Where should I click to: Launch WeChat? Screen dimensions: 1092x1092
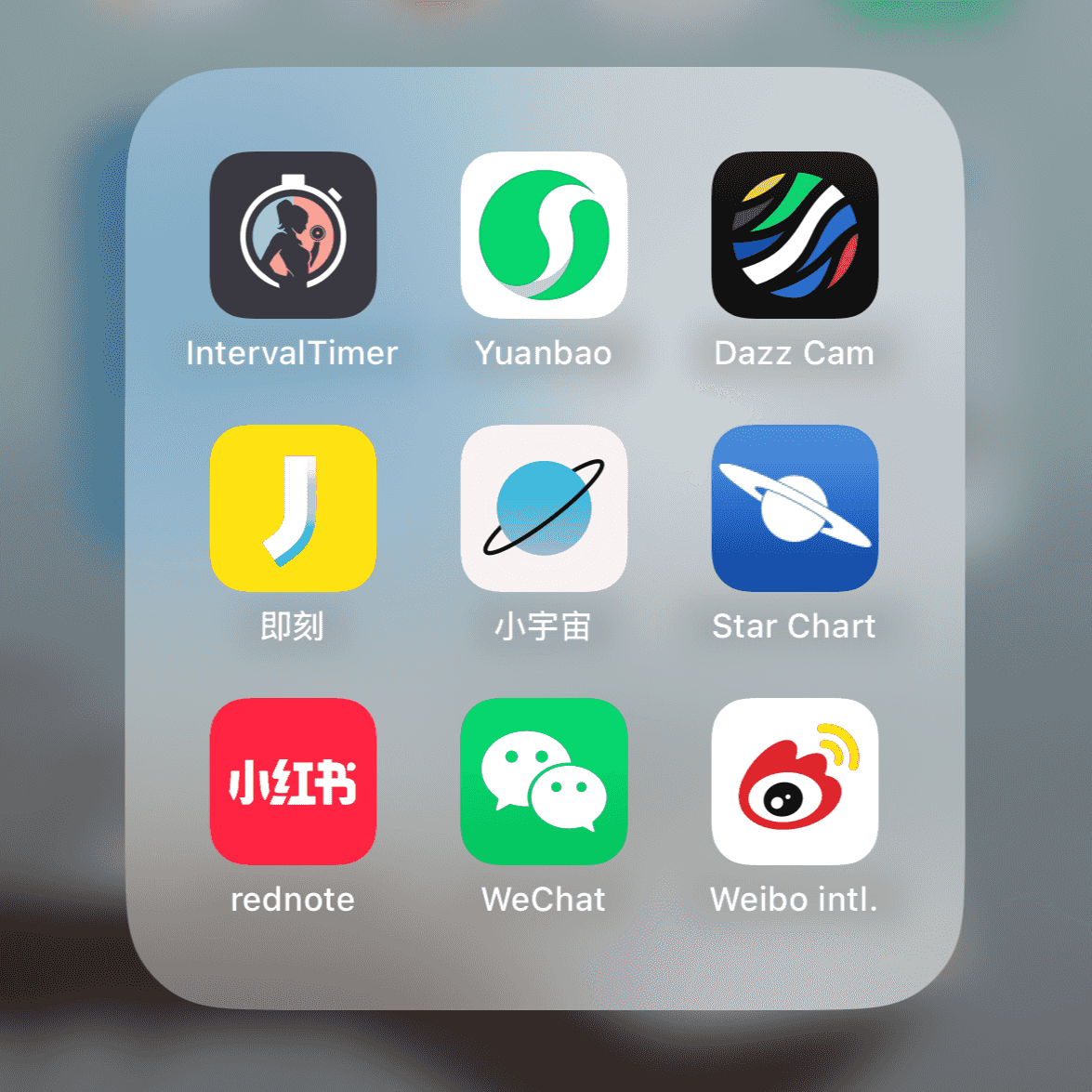pos(544,782)
